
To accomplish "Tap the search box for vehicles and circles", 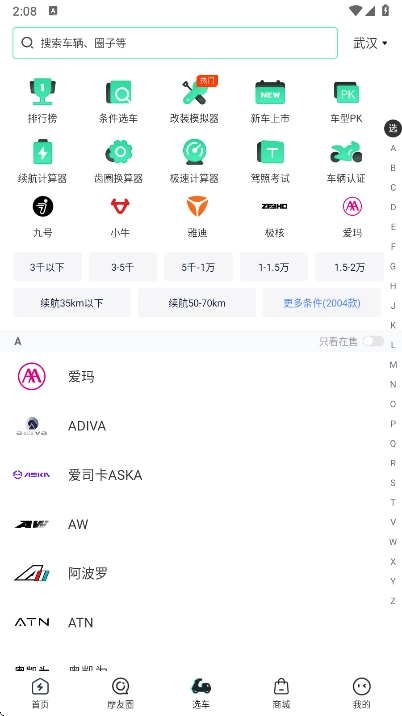I will [175, 43].
